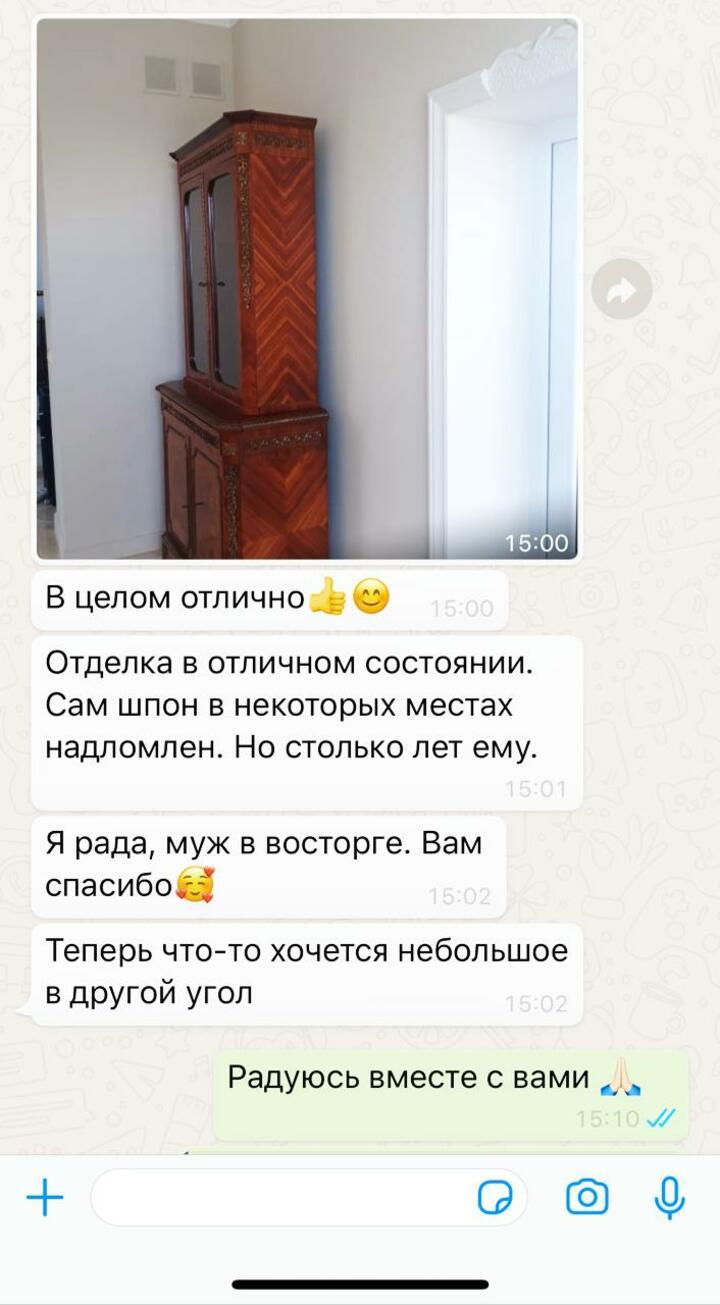
Task: Open the attachment plus menu
Action: (45, 1196)
